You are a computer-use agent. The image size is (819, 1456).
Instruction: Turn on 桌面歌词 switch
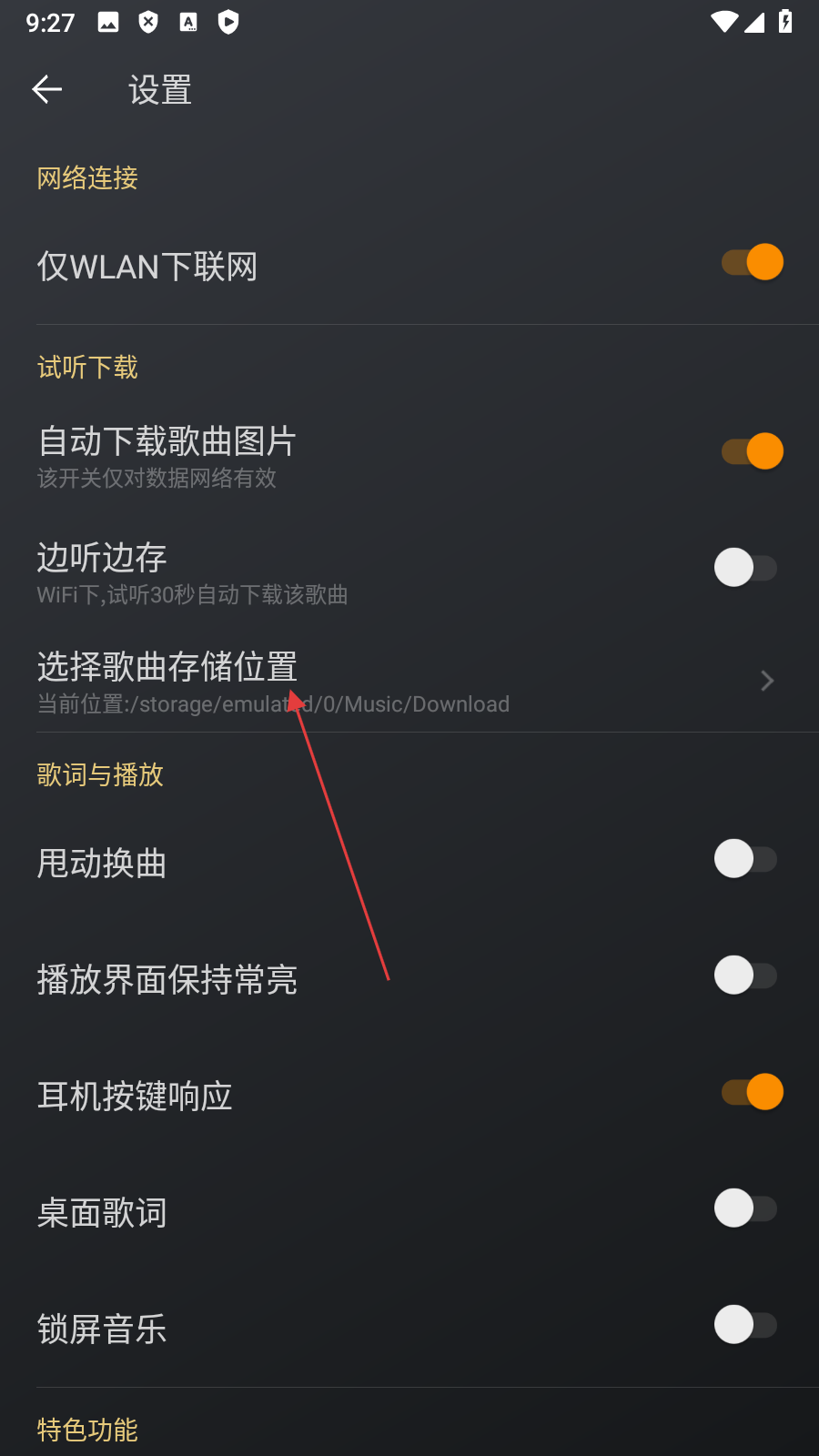click(x=746, y=1209)
